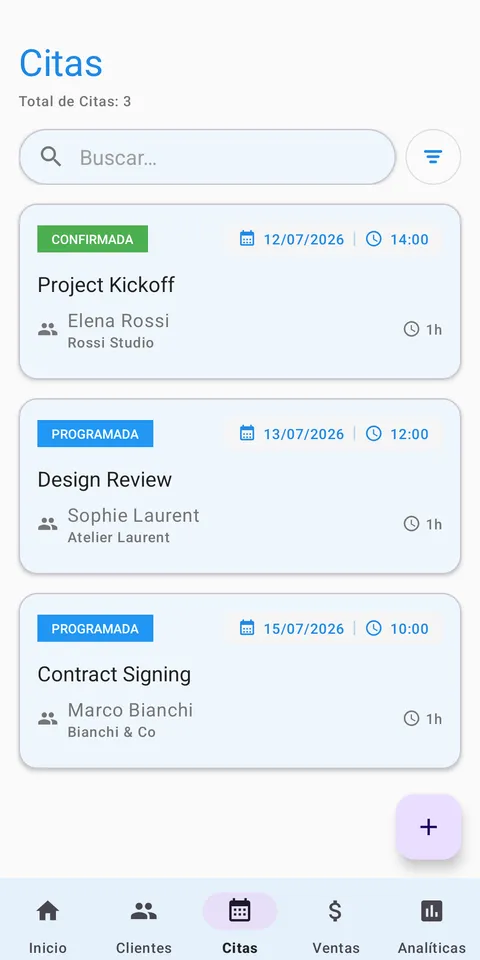
Task: Open the Contract Signing appointment card
Action: [x=240, y=681]
